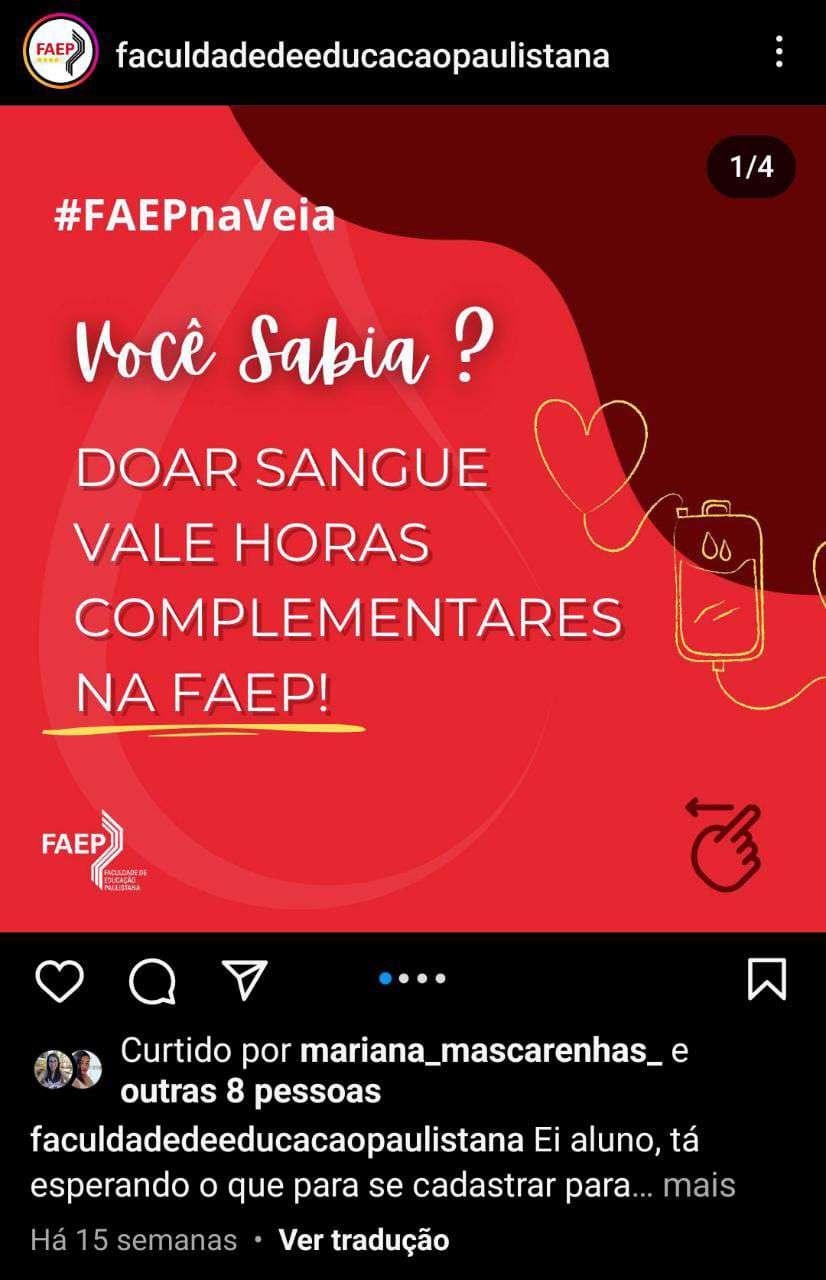The height and width of the screenshot is (1280, 826).
Task: Open the comments on this post
Action: 153,980
